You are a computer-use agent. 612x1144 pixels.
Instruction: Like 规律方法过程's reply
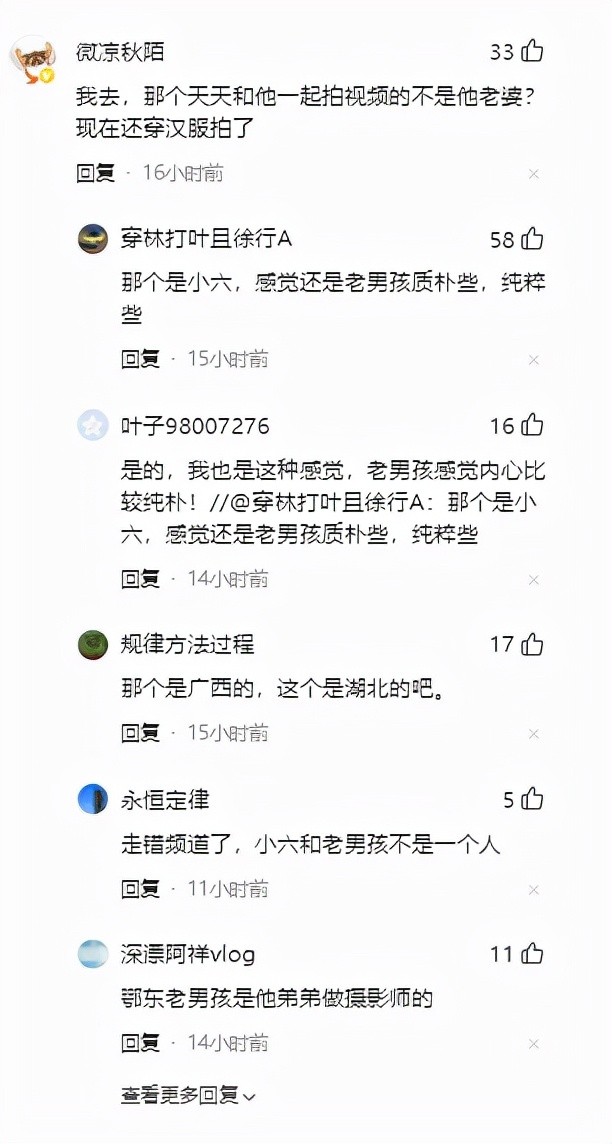click(x=532, y=644)
